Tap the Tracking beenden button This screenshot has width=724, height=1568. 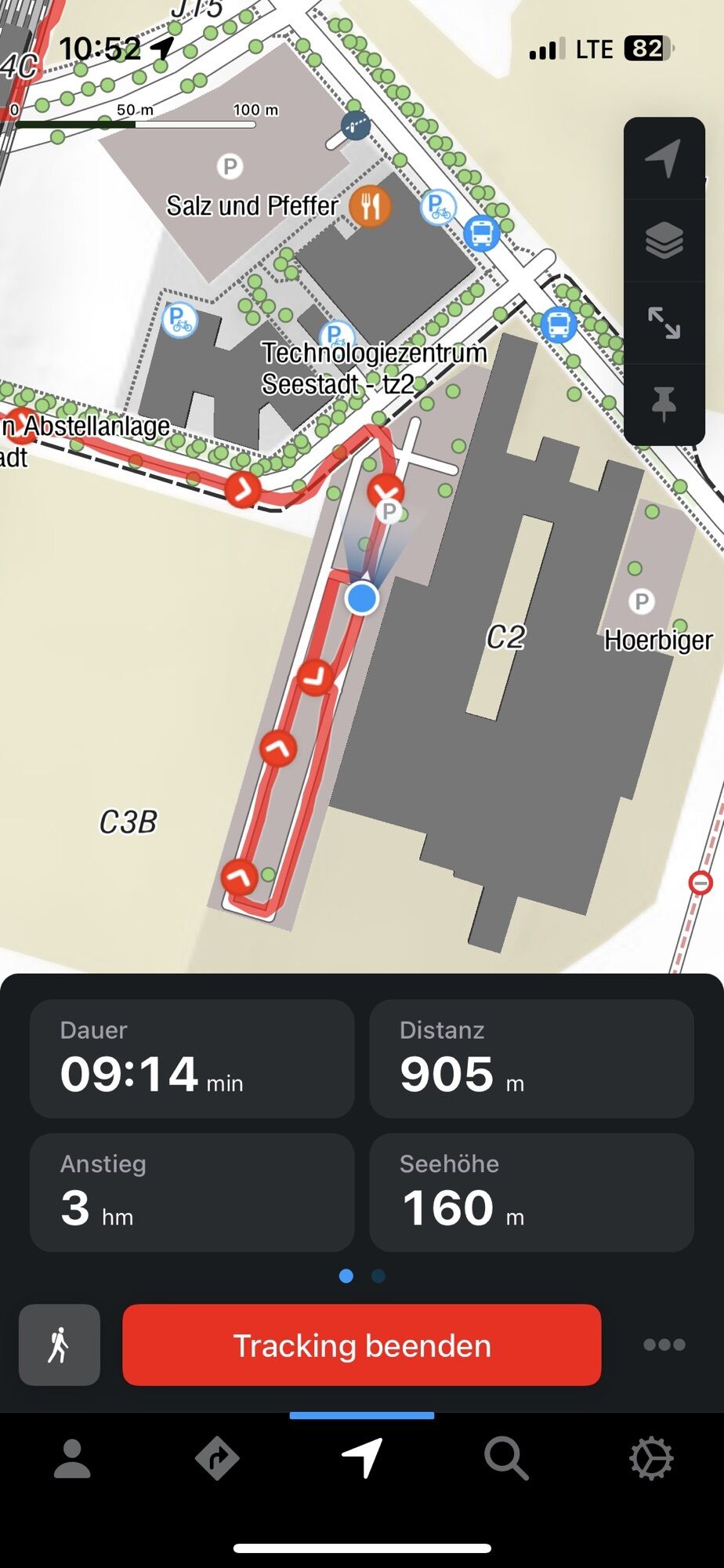[361, 1345]
